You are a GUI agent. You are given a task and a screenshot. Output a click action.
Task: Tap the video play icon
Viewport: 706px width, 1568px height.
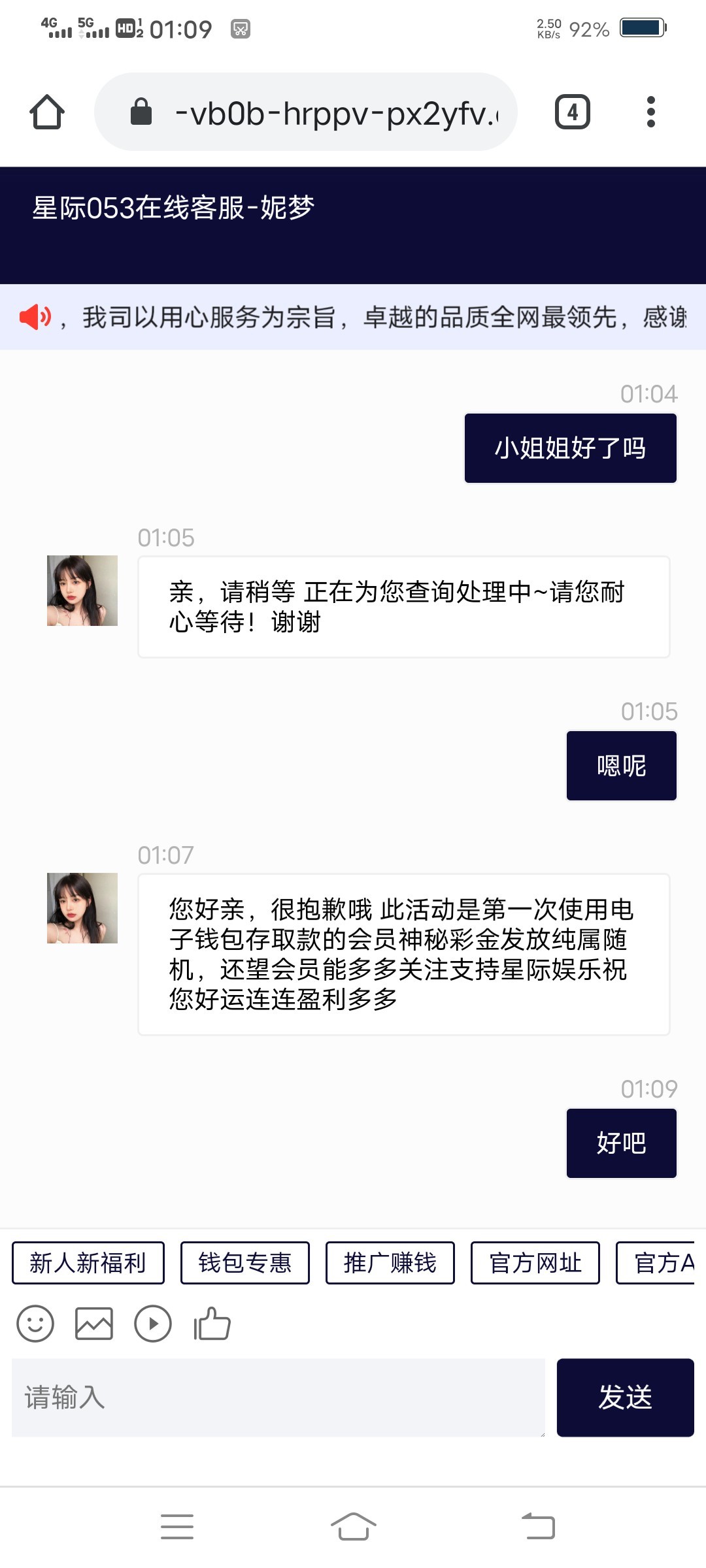pos(153,1324)
